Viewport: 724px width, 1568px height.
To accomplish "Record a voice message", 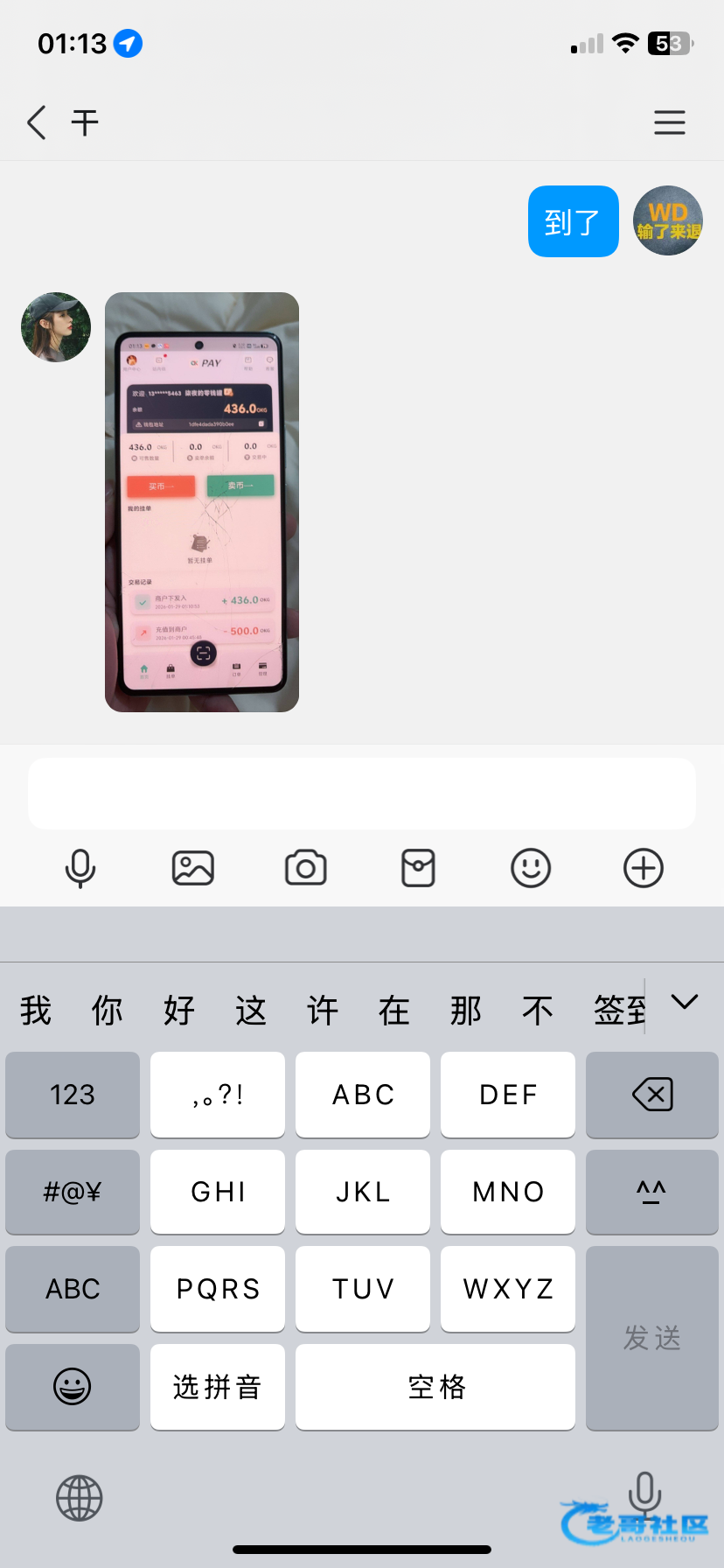I will click(x=80, y=868).
